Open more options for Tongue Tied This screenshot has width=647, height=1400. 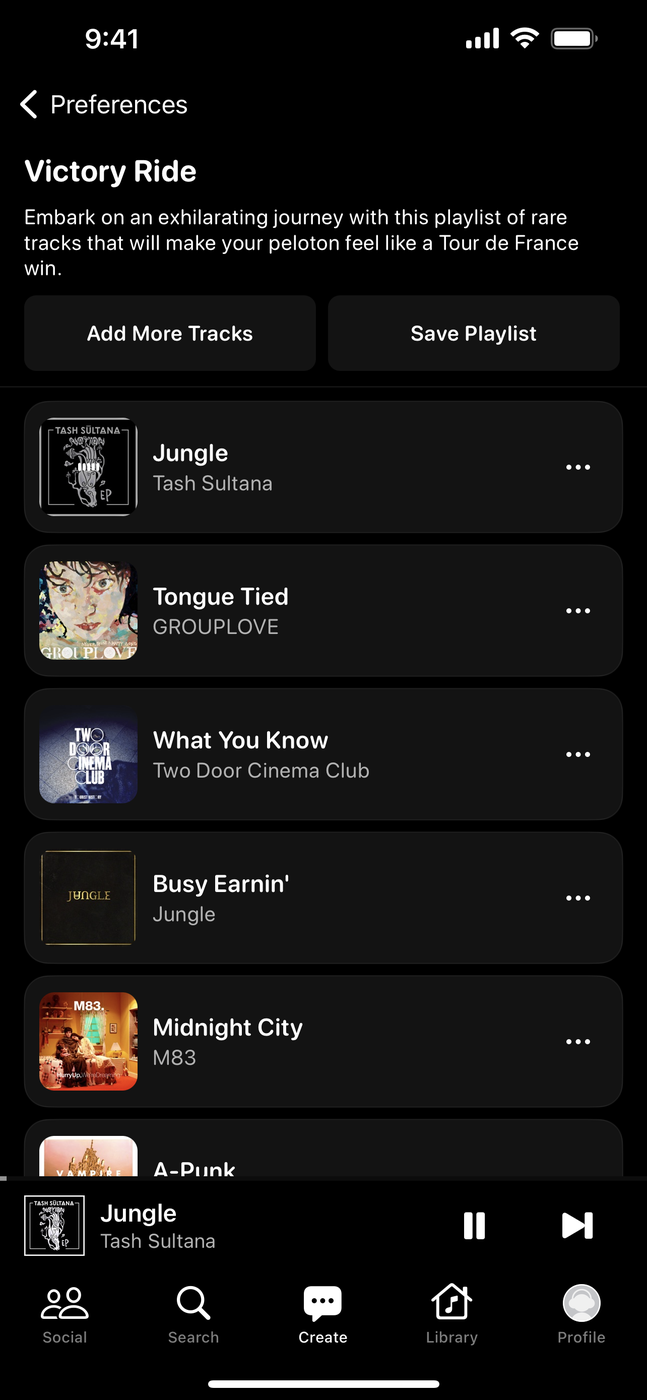[x=578, y=611]
